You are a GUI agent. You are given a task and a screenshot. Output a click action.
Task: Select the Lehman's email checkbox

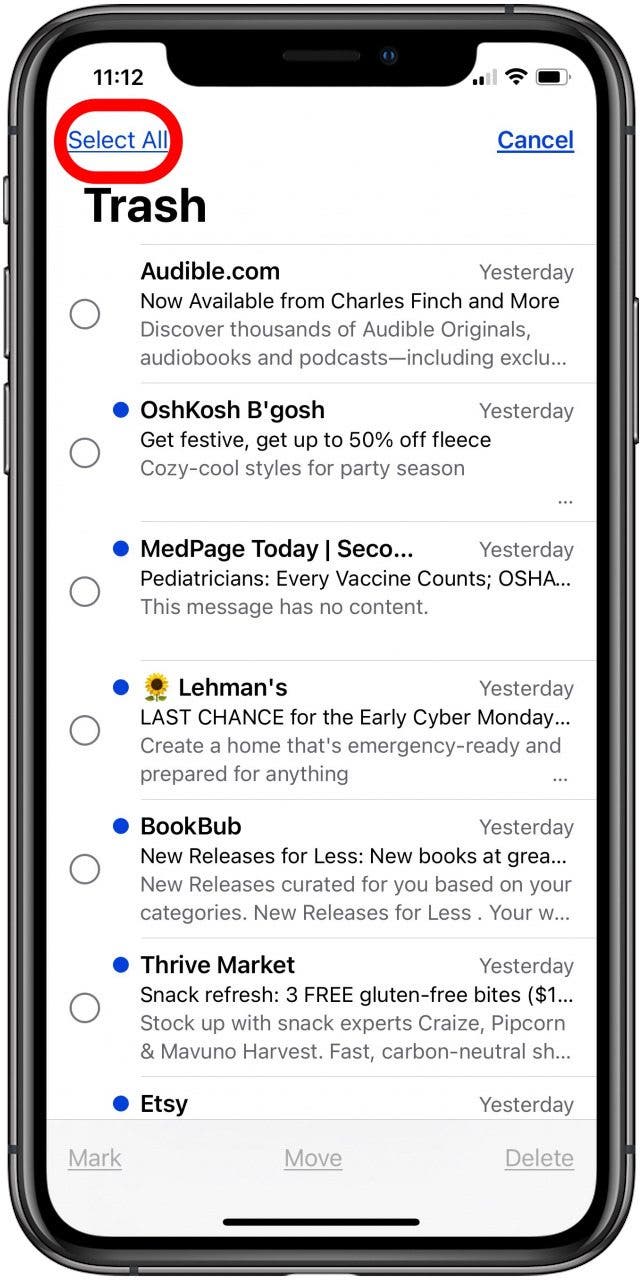[85, 731]
